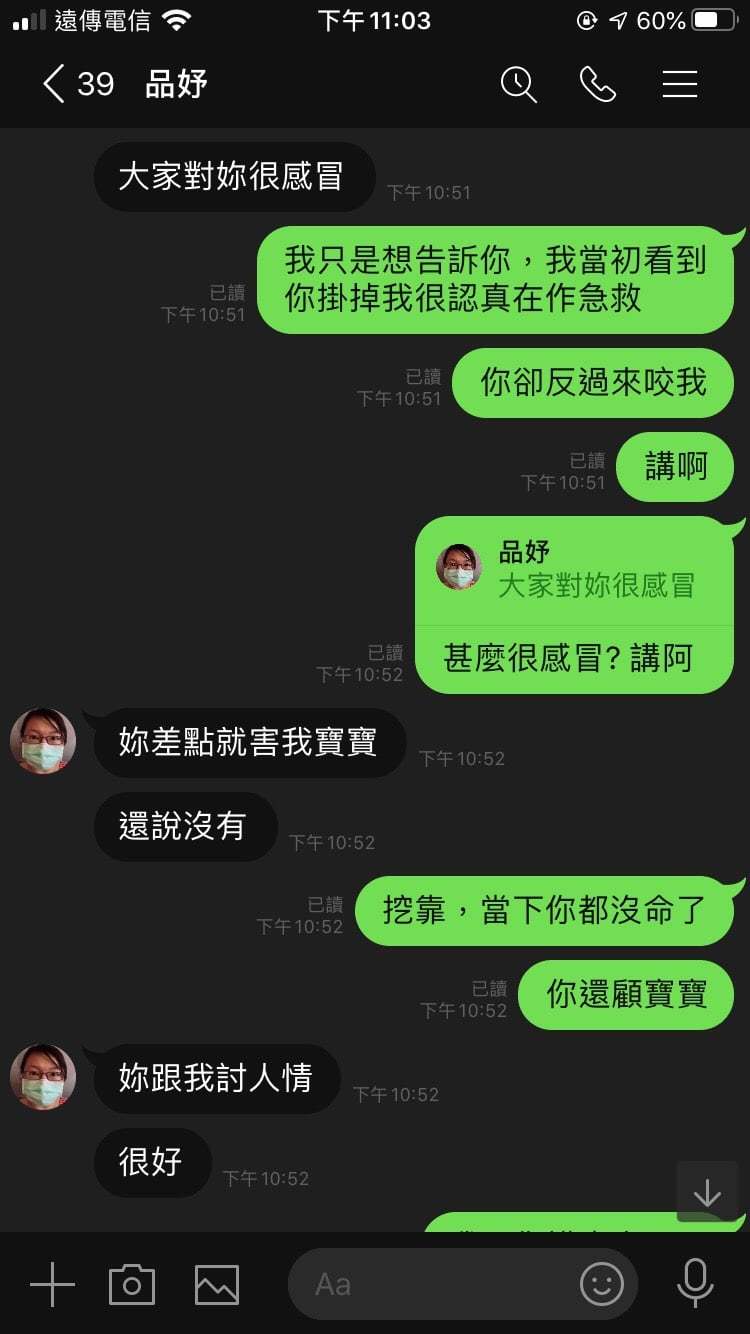Open the chat menu options

click(x=679, y=84)
